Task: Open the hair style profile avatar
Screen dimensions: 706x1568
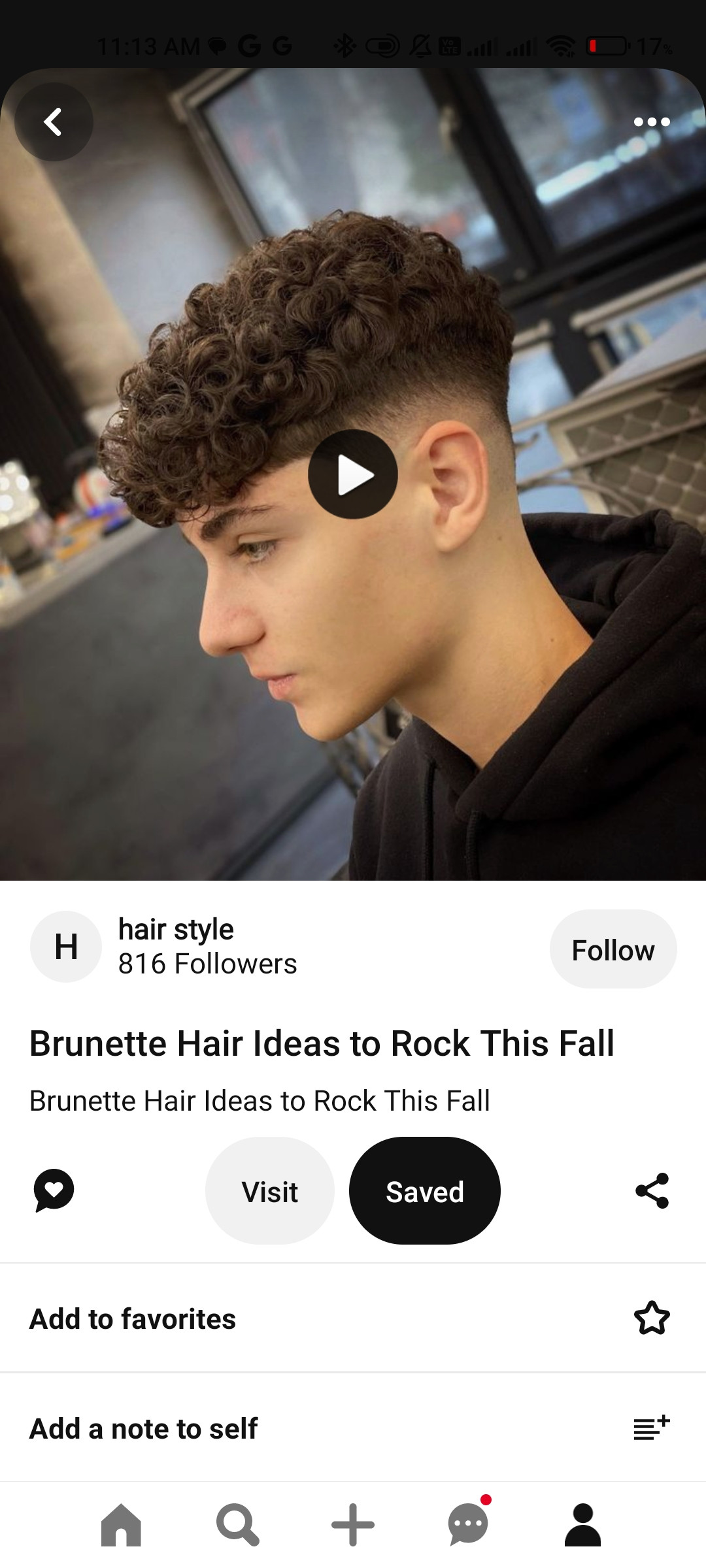Action: tap(66, 947)
